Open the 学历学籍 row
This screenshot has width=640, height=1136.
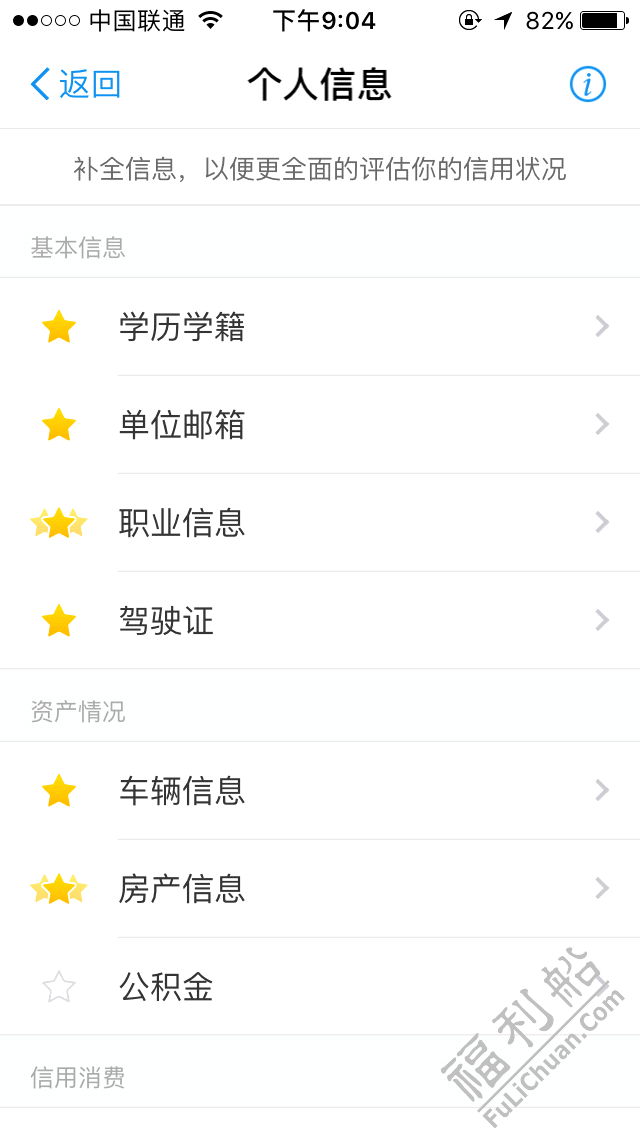coord(320,327)
